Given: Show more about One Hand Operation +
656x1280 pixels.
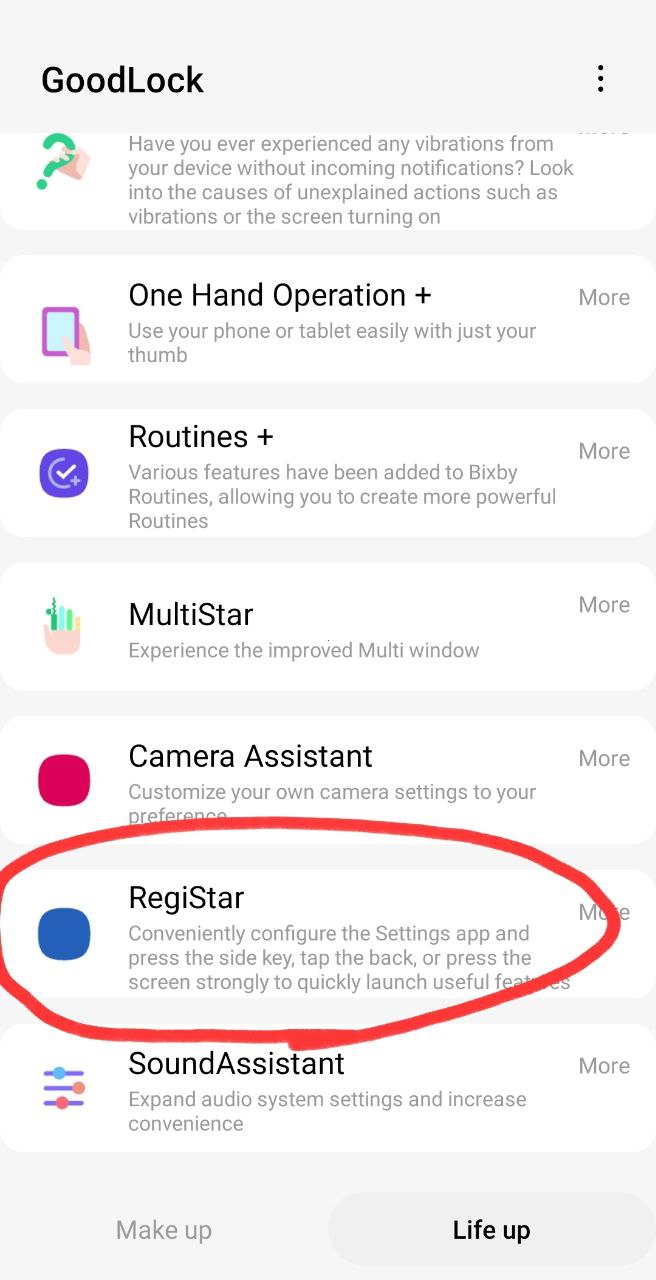Looking at the screenshot, I should (604, 298).
